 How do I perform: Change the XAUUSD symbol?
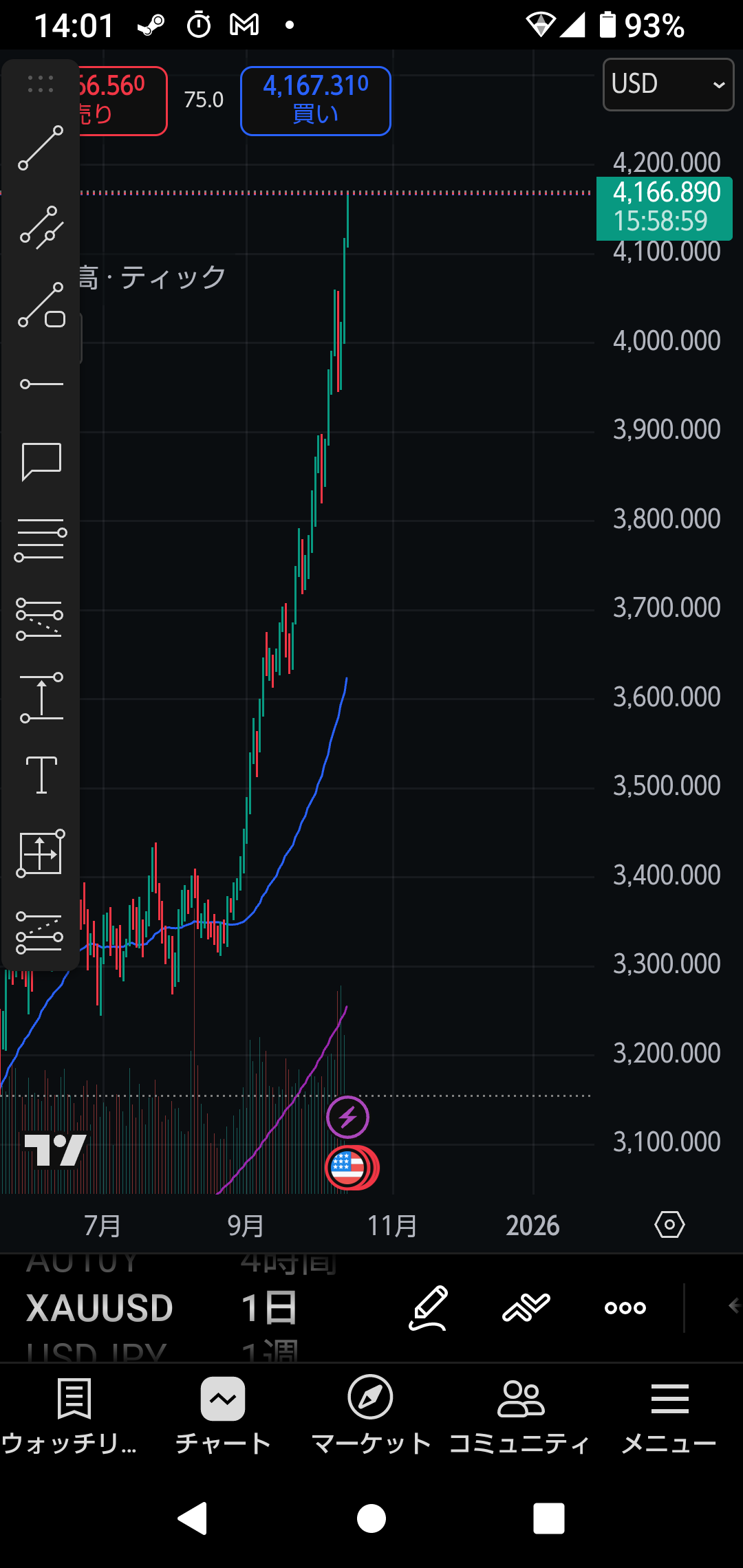100,1307
